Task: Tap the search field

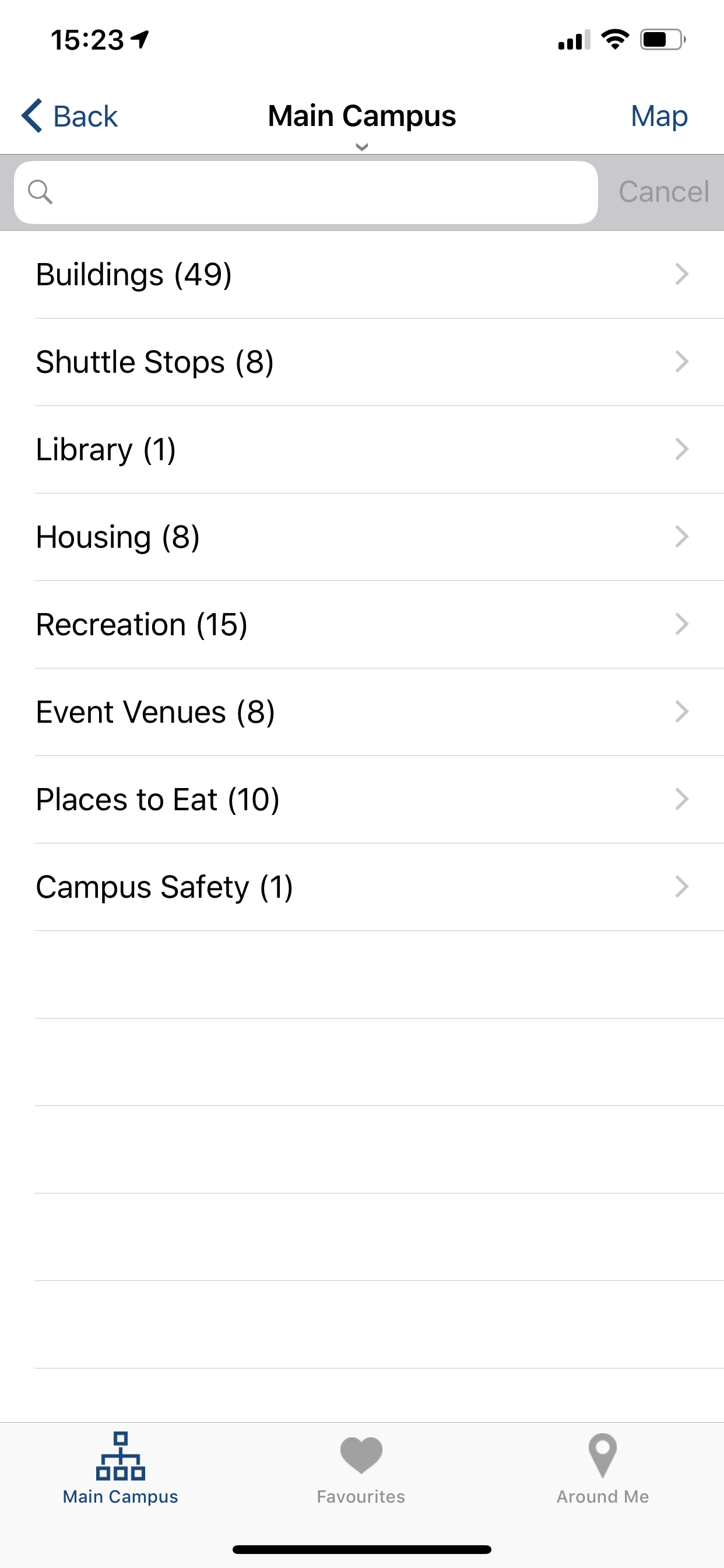Action: coord(306,192)
